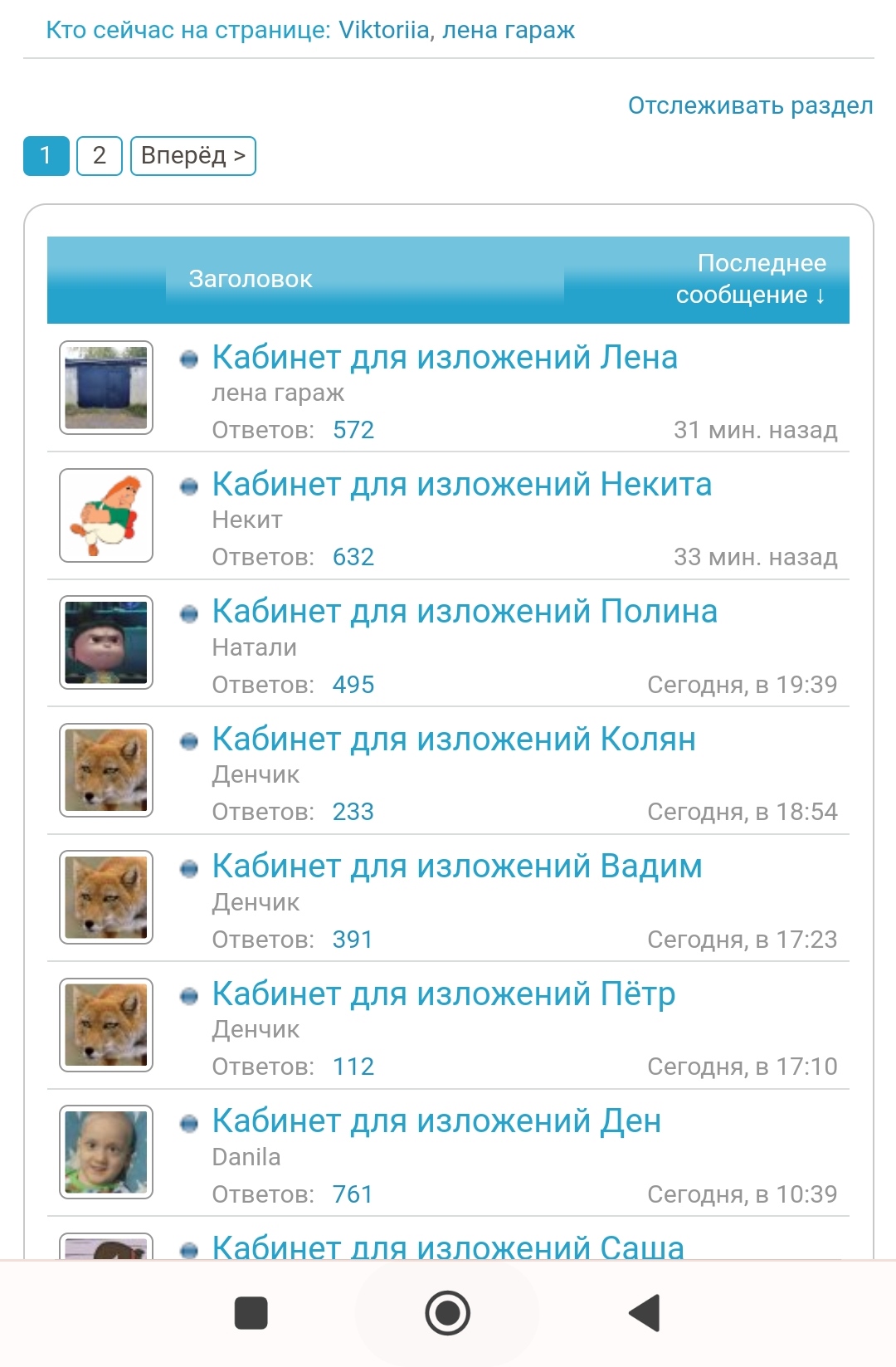Tap the Вперёд > next page button

(x=193, y=156)
